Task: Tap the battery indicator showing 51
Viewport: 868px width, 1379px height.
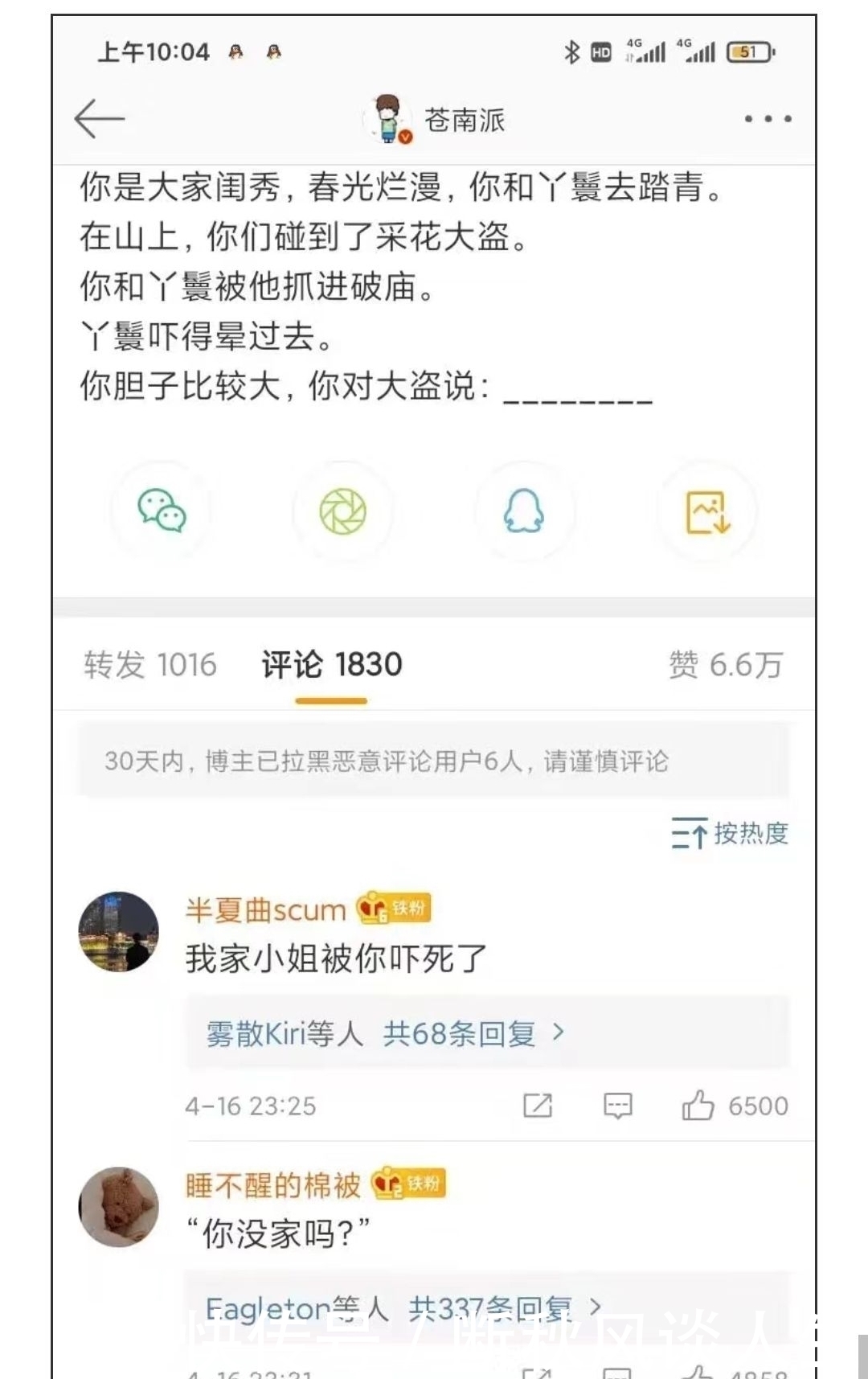Action: click(747, 50)
